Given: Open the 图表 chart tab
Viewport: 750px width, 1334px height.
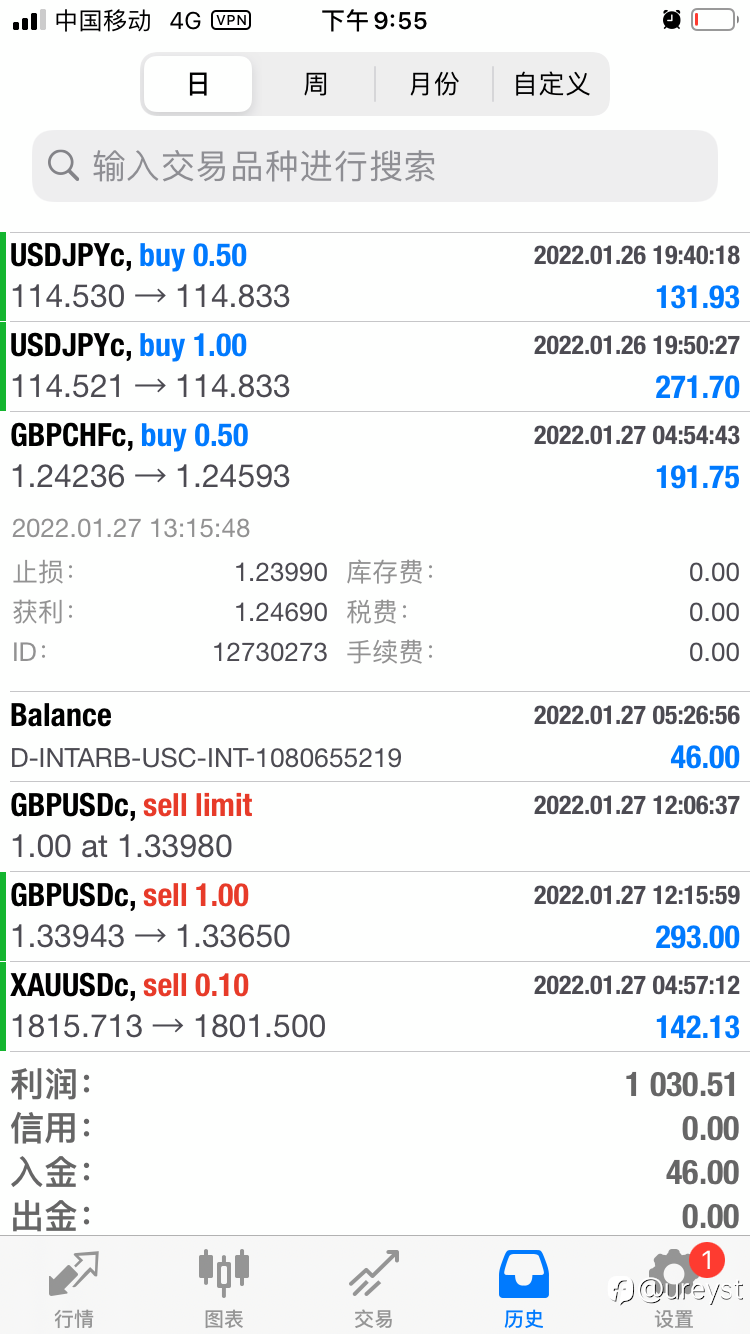Looking at the screenshot, I should point(224,1288).
